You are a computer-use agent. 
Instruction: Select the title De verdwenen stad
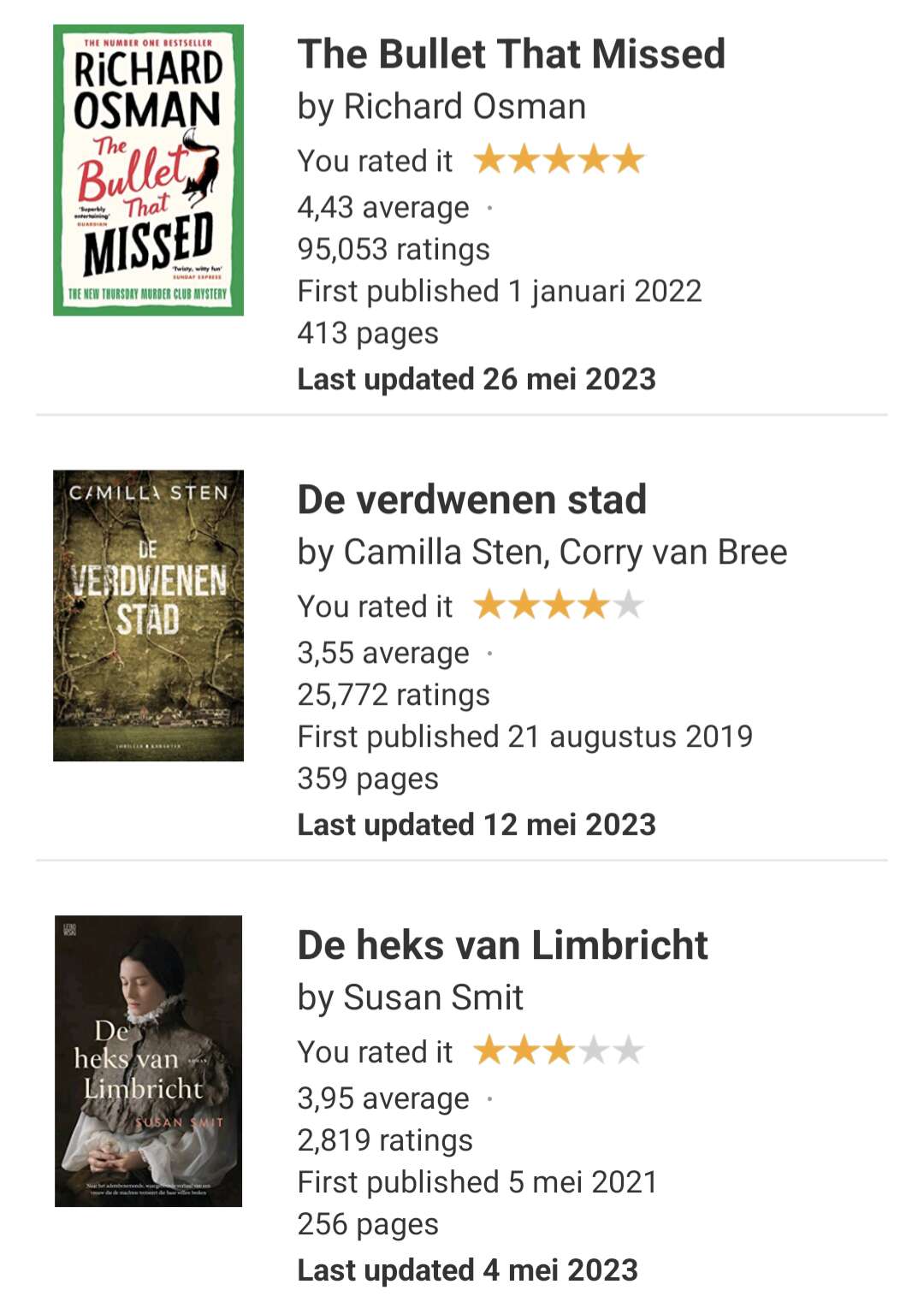pyautogui.click(x=471, y=500)
